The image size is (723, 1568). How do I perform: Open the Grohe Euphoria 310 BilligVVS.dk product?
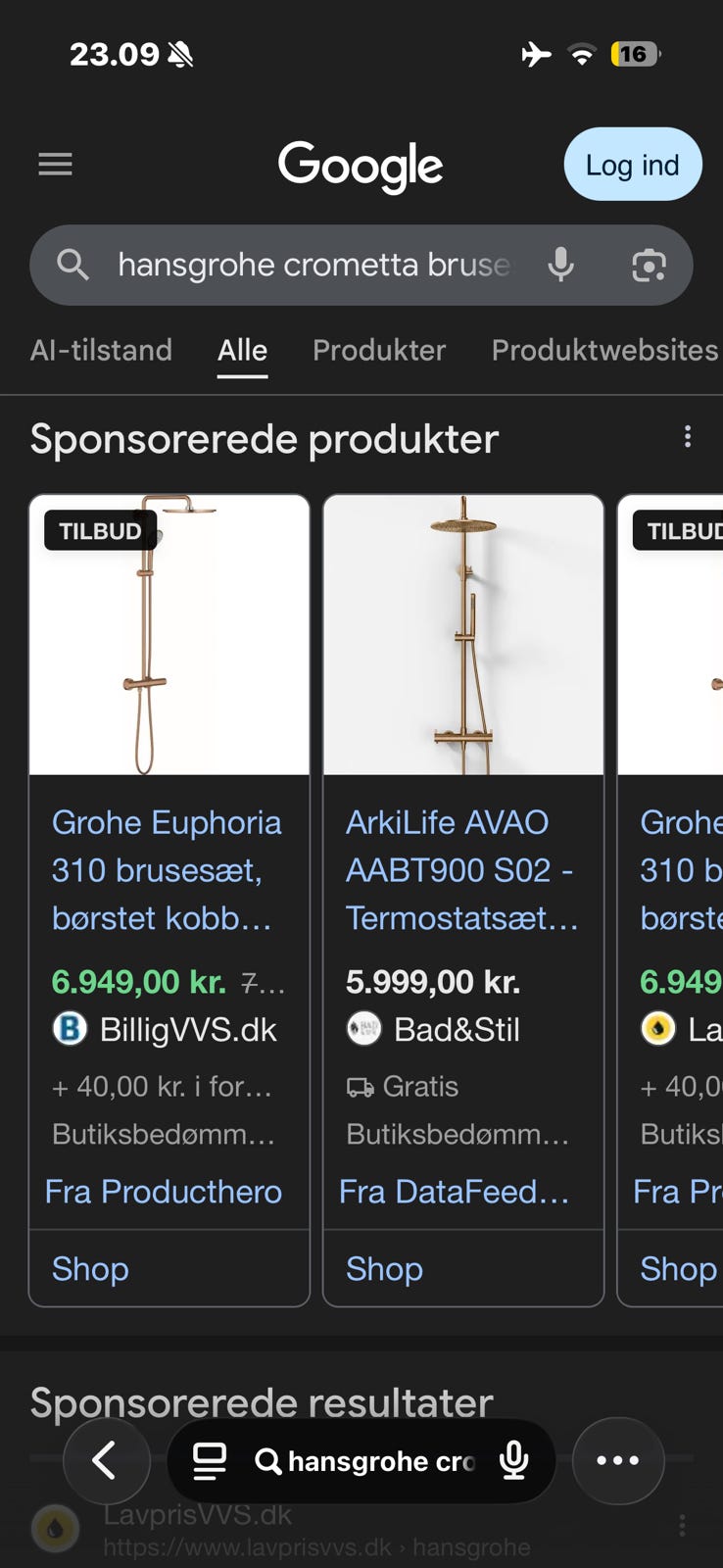(167, 869)
